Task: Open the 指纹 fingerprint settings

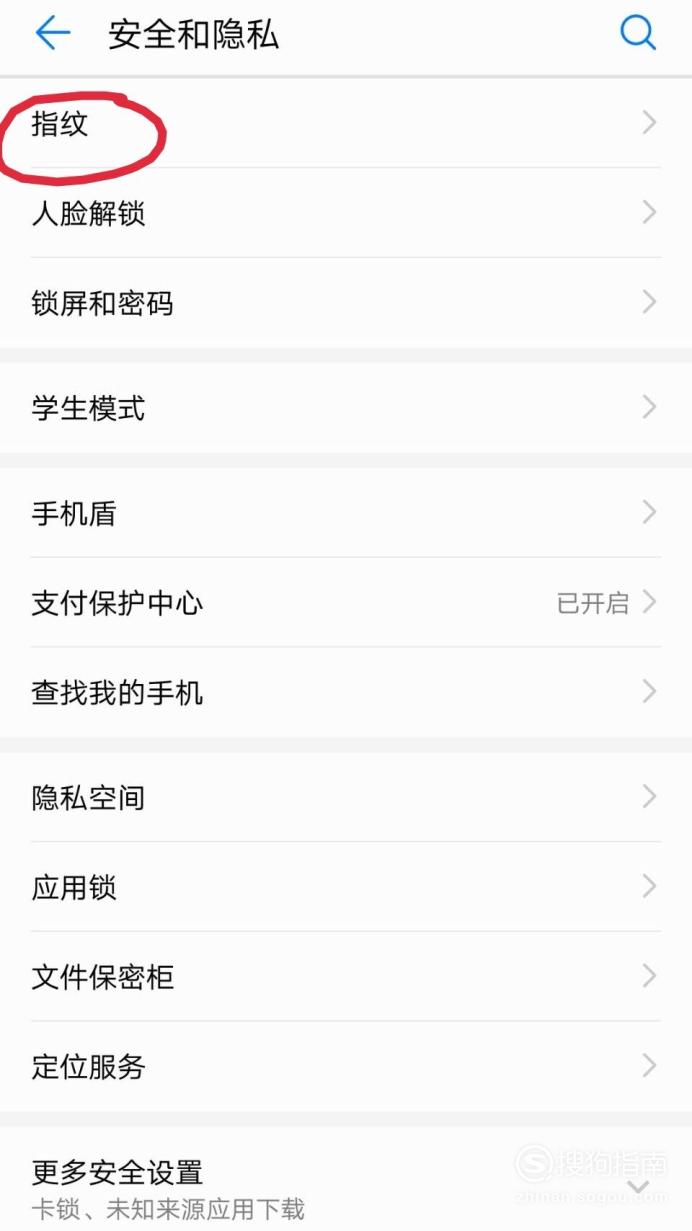Action: 346,123
